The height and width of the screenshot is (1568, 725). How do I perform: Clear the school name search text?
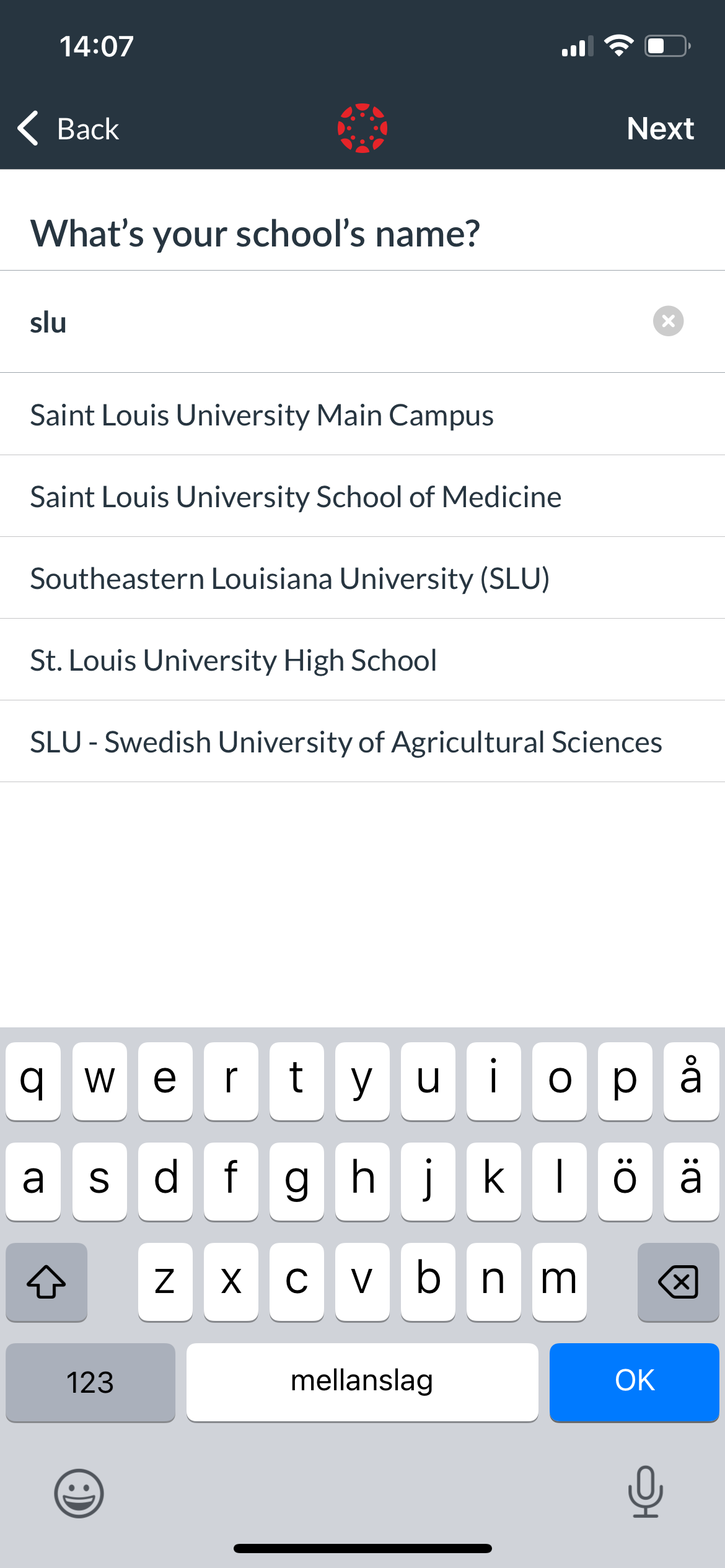click(668, 321)
